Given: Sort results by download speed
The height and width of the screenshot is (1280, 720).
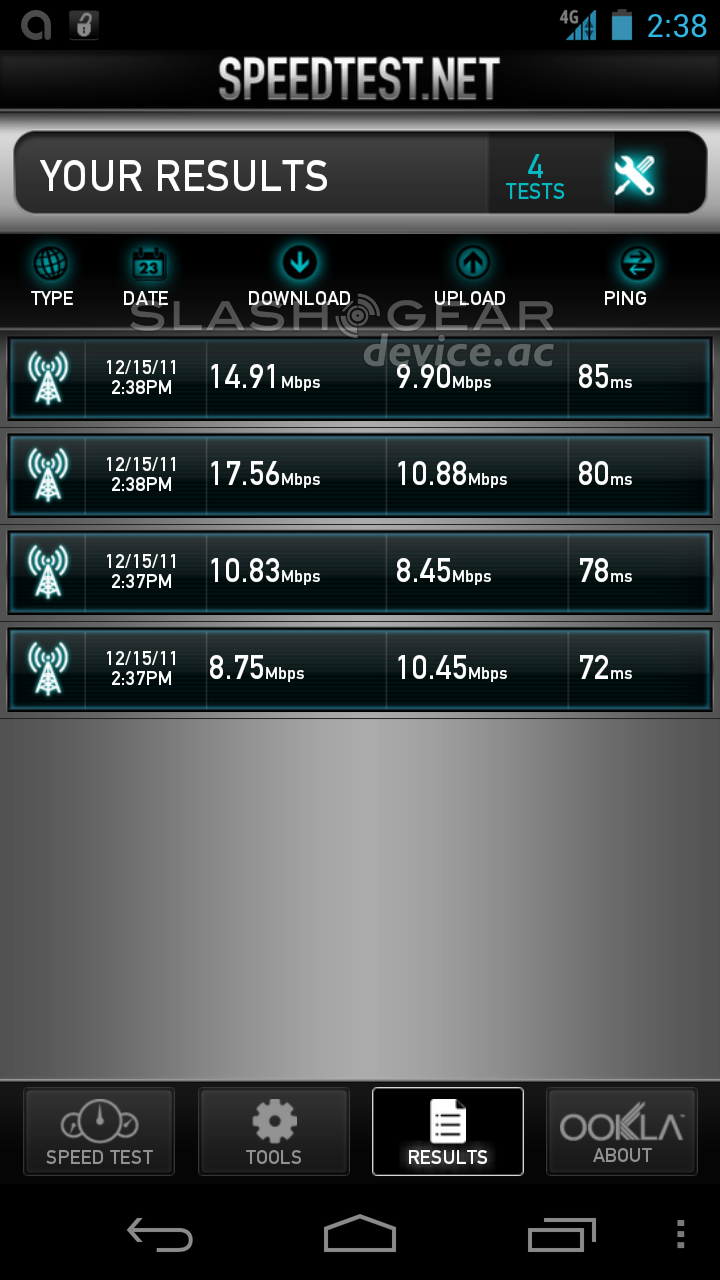Looking at the screenshot, I should pos(299,278).
